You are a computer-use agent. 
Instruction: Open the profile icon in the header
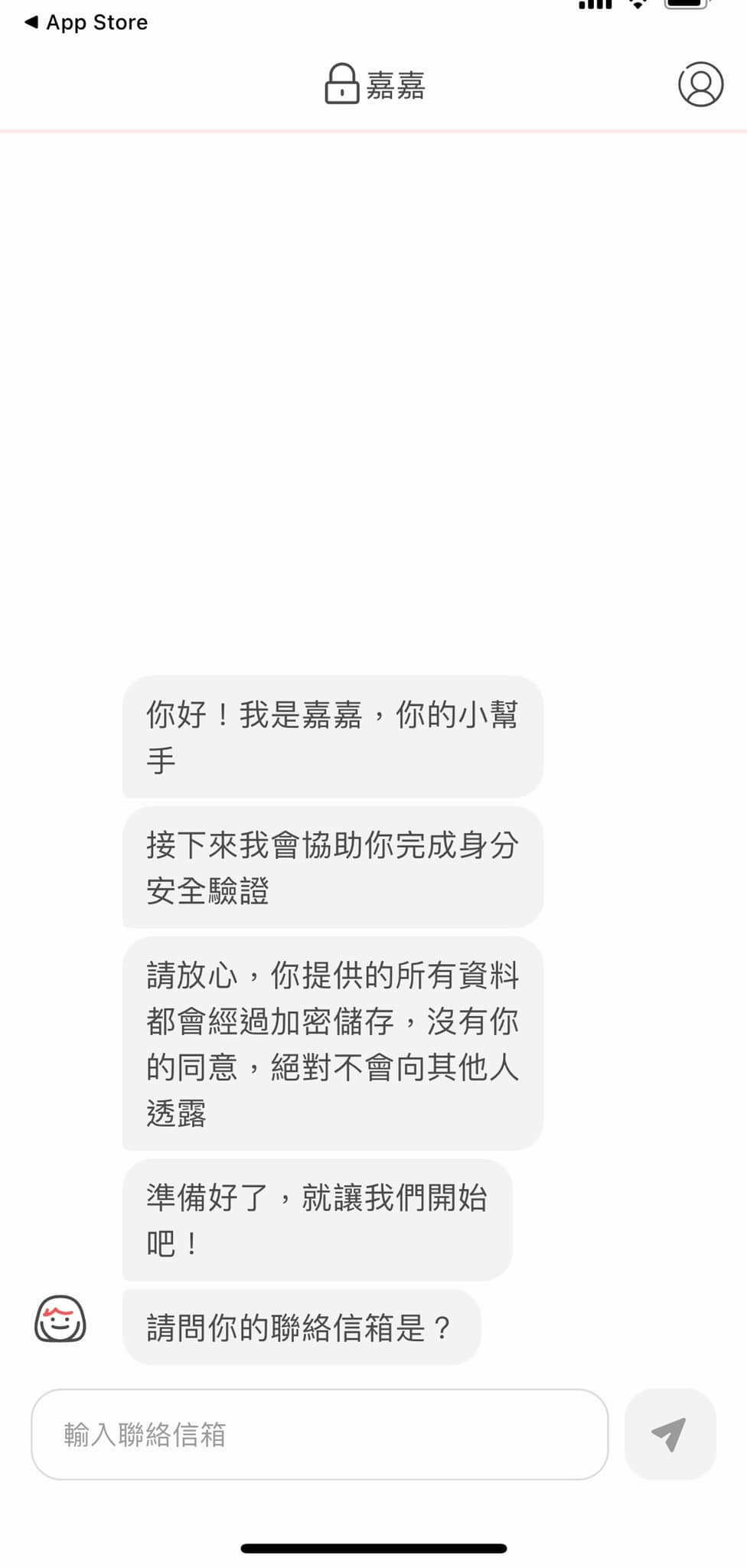[x=700, y=84]
